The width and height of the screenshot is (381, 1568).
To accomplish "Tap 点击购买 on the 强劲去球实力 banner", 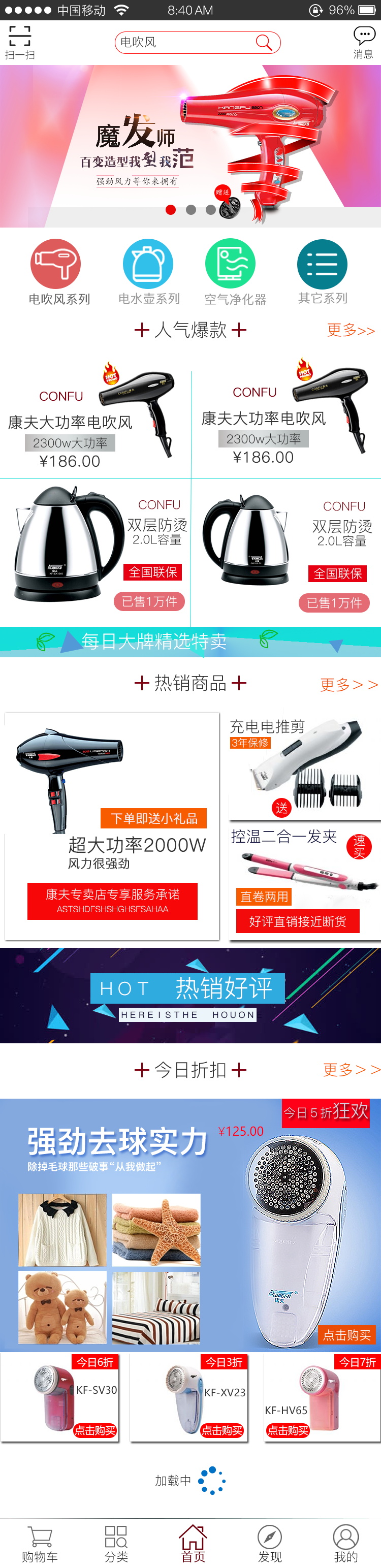I will (346, 1335).
